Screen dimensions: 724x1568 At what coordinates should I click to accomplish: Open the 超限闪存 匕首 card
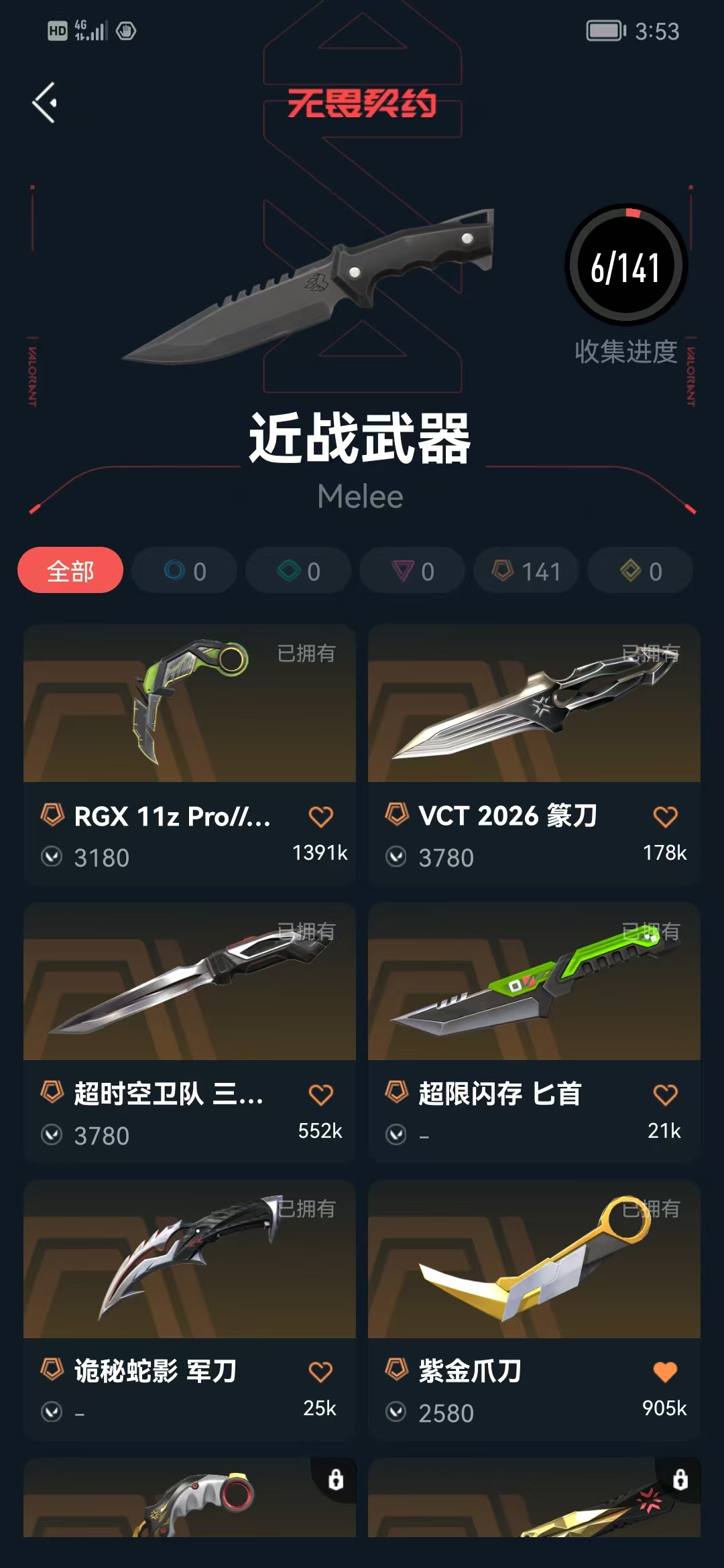pos(534,1033)
